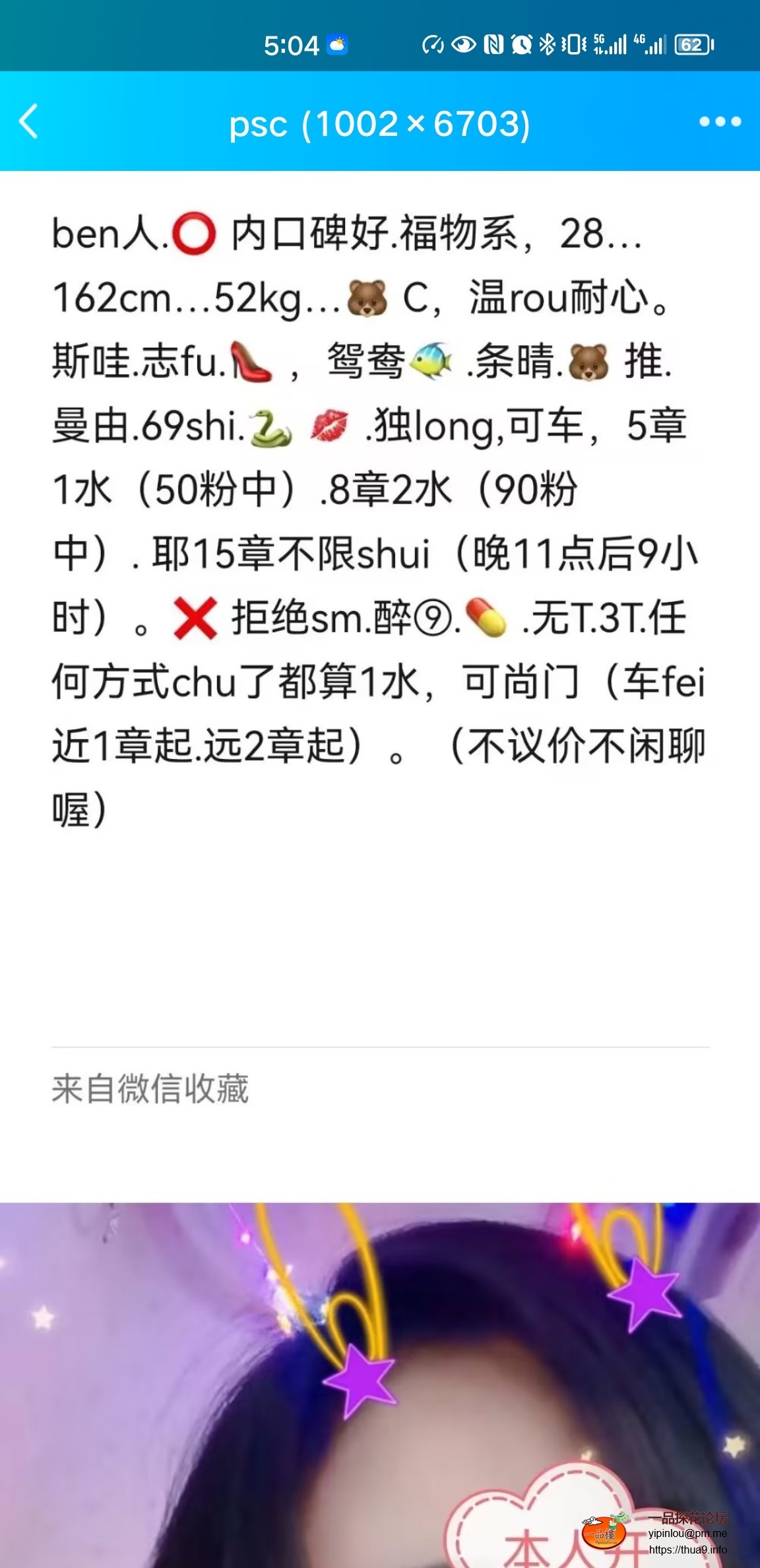
Task: Tap the vibrate mode status icon
Action: click(573, 44)
